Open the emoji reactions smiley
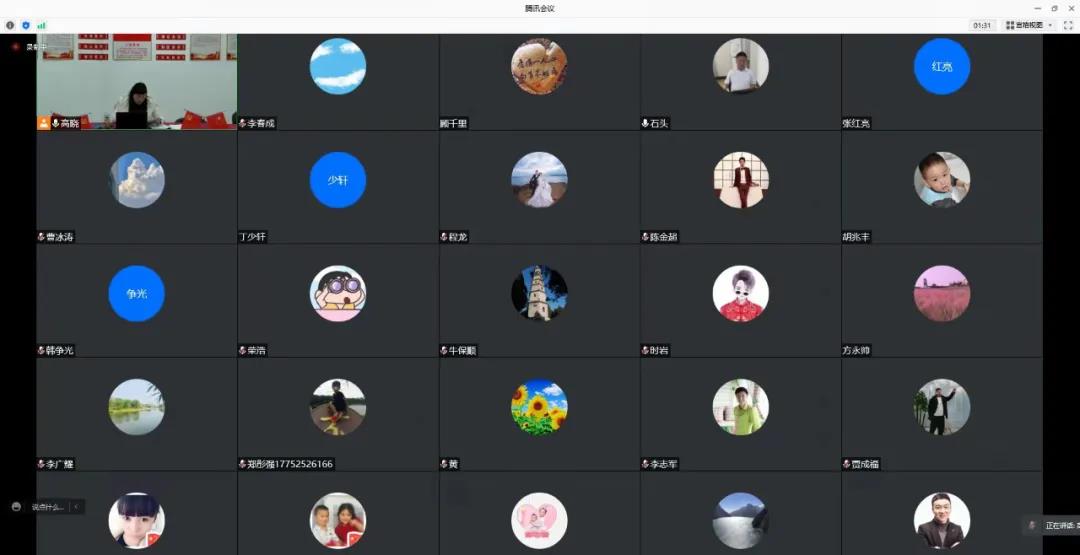Viewport: 1080px width, 555px height. point(16,507)
